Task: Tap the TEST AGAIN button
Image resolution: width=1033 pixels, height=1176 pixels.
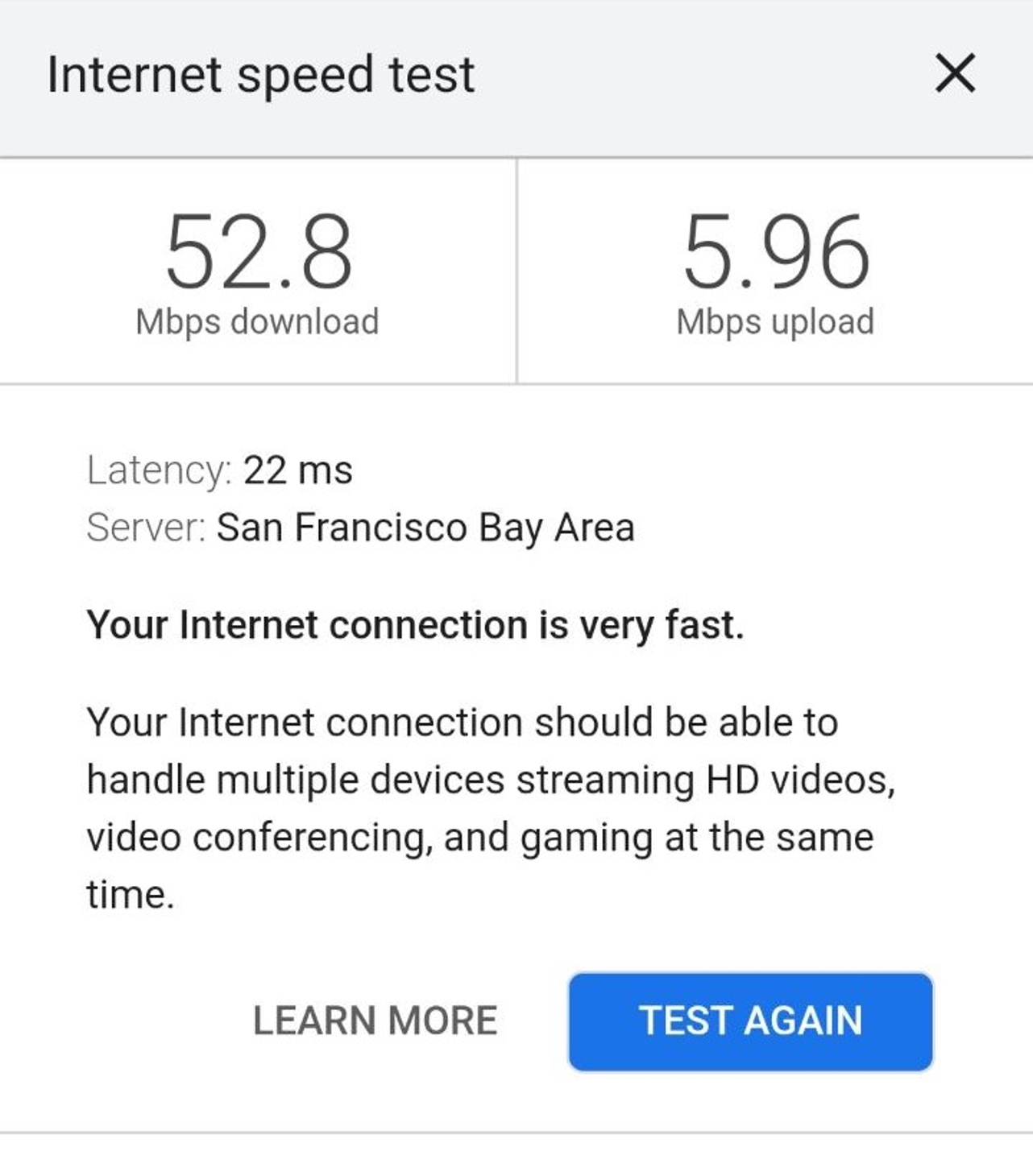Action: click(x=750, y=1021)
